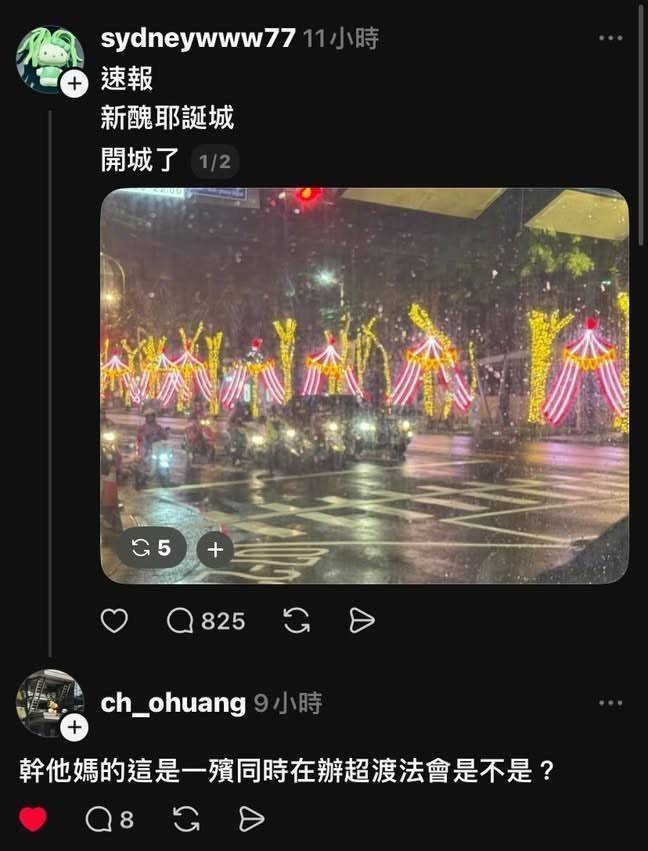Open the ch_ohuang username link
648x851 pixels.
[x=173, y=703]
